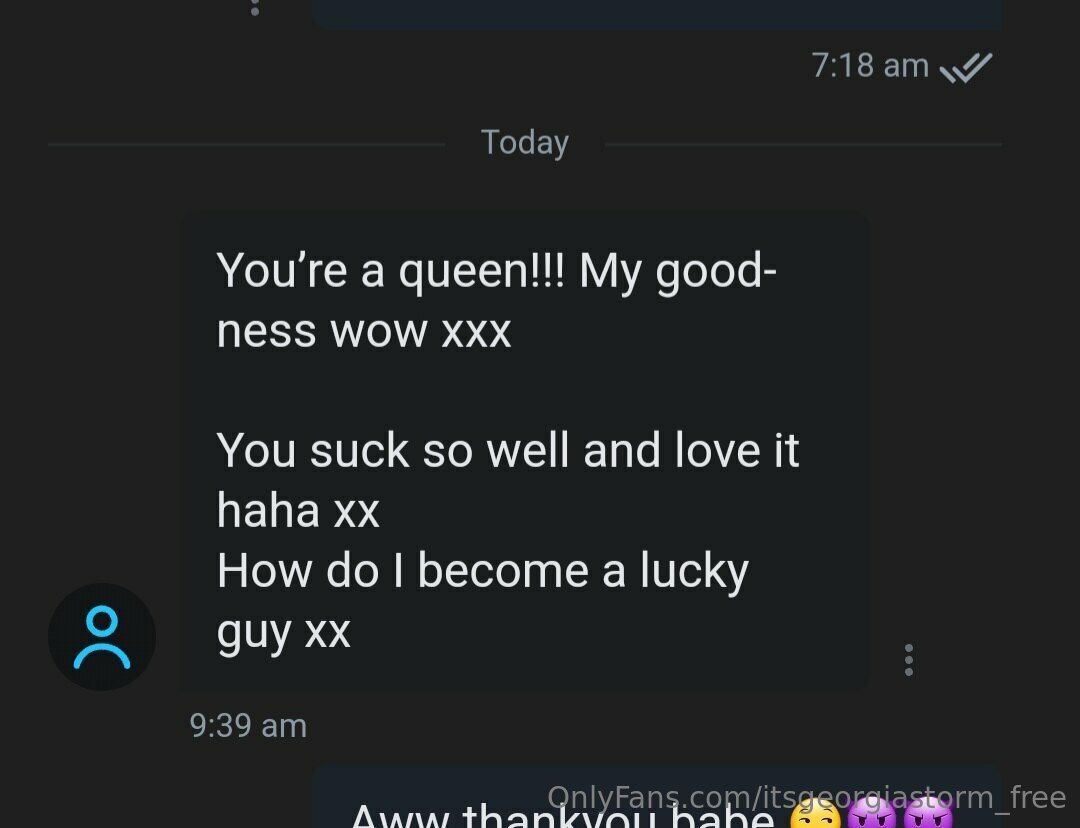Open options for the "You're a queen" message
This screenshot has height=828, width=1080.
(x=908, y=660)
